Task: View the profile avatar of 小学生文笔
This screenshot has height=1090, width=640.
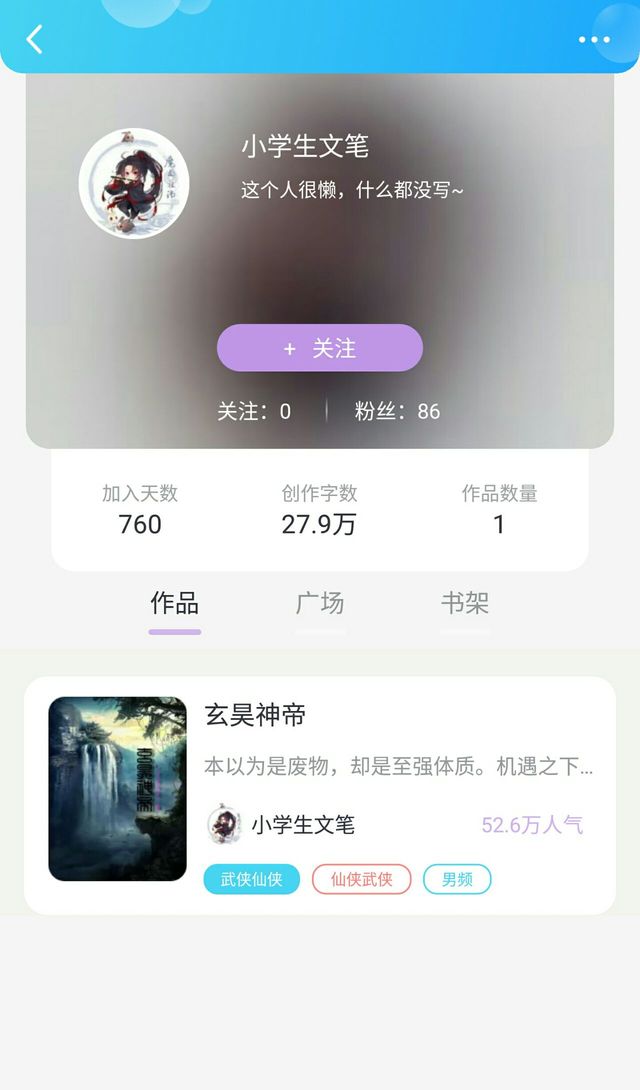Action: tap(134, 183)
